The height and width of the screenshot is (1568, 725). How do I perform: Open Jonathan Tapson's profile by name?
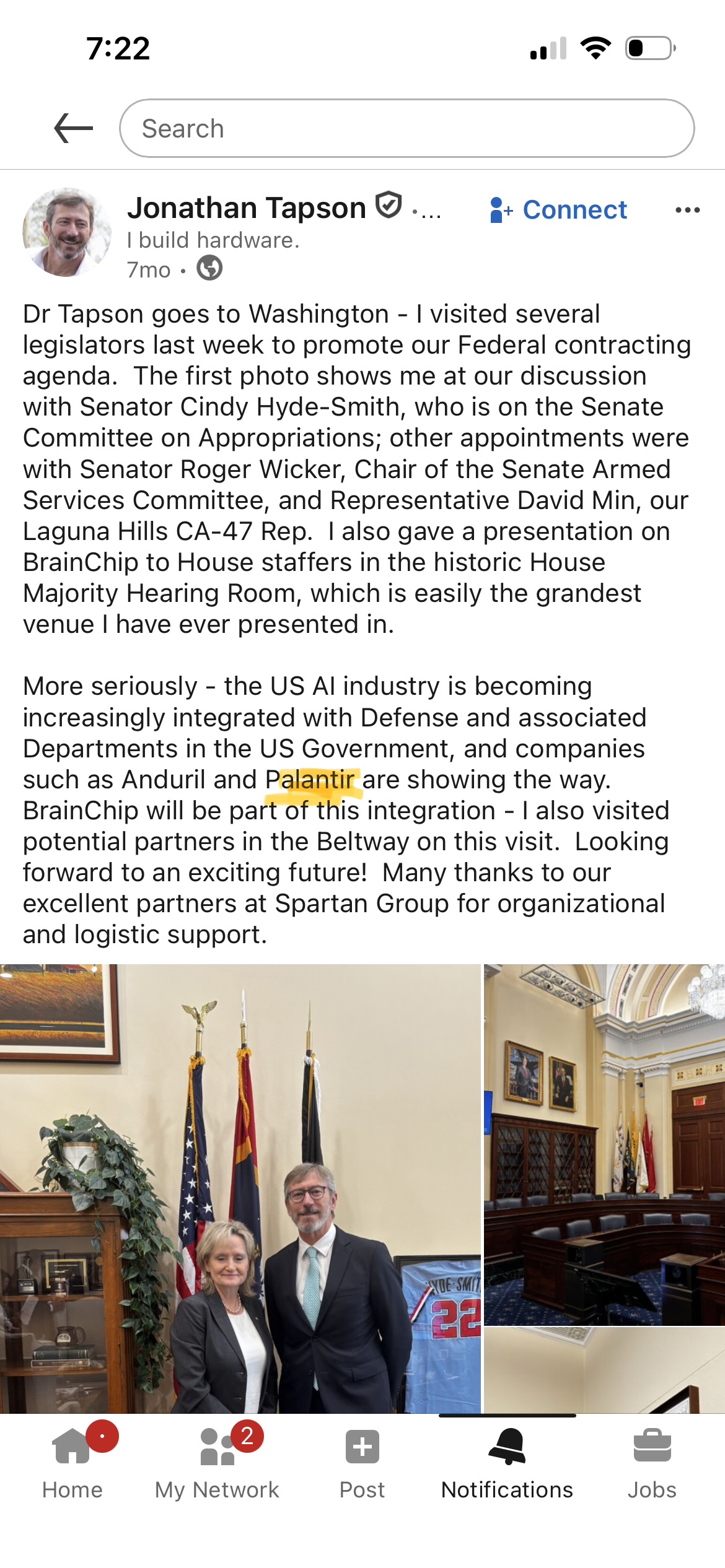pos(247,208)
